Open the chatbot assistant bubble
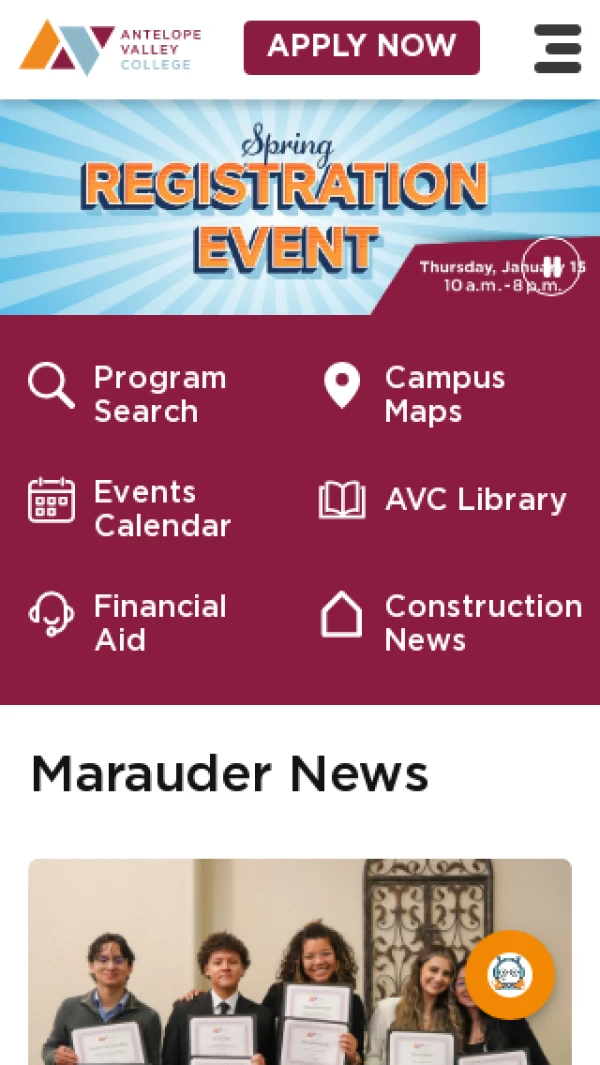The height and width of the screenshot is (1065, 600). 510,975
